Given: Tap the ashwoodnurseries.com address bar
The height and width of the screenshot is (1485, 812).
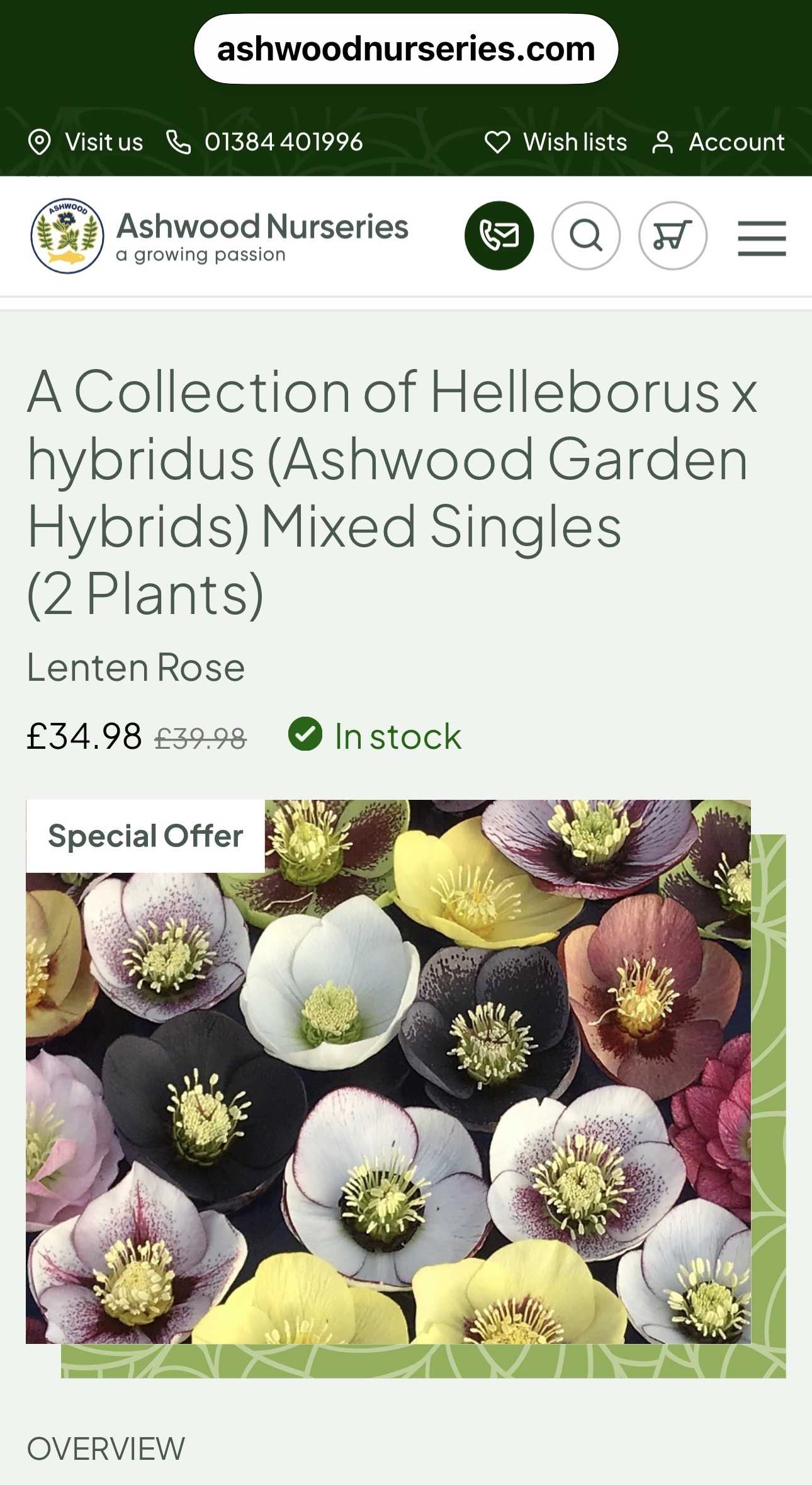Looking at the screenshot, I should [406, 49].
